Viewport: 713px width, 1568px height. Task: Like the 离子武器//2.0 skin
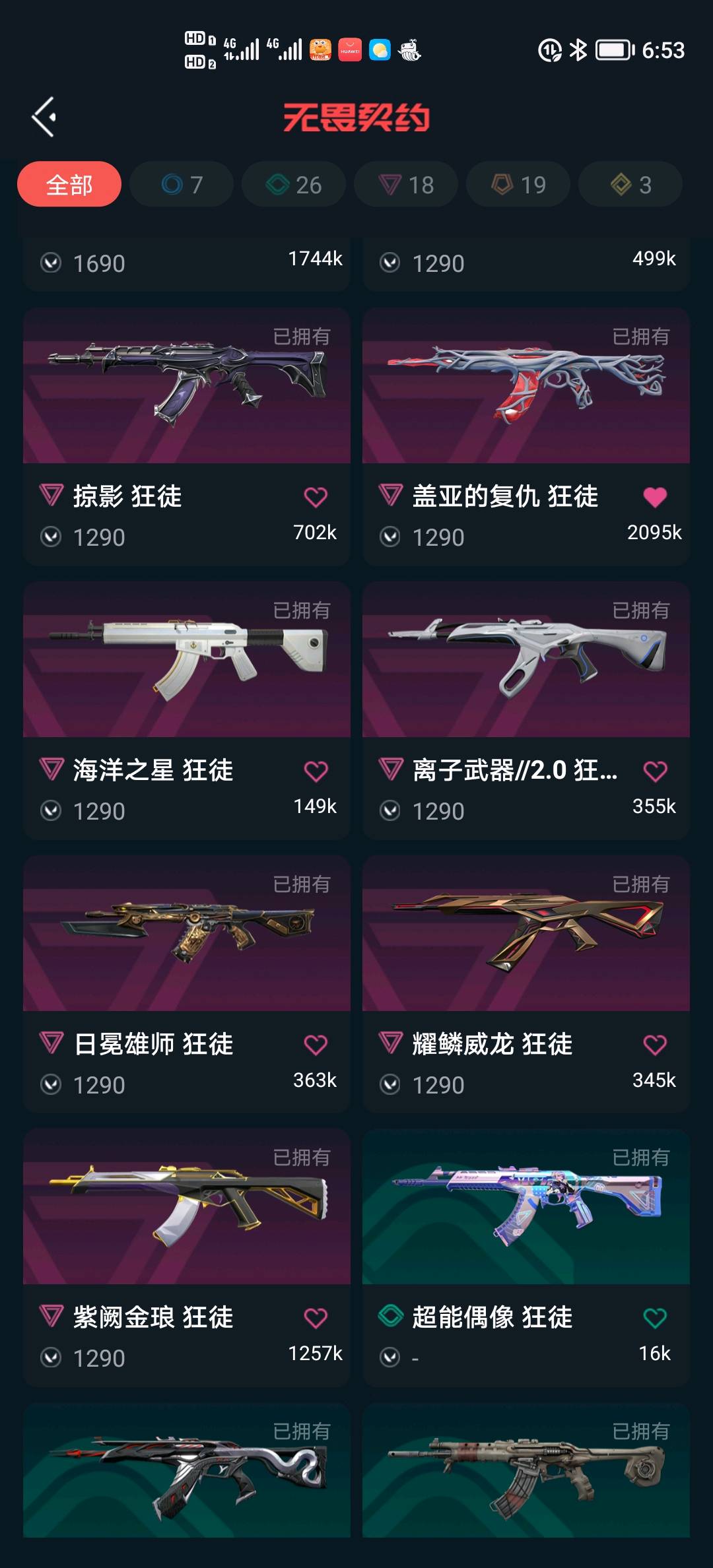pyautogui.click(x=655, y=771)
